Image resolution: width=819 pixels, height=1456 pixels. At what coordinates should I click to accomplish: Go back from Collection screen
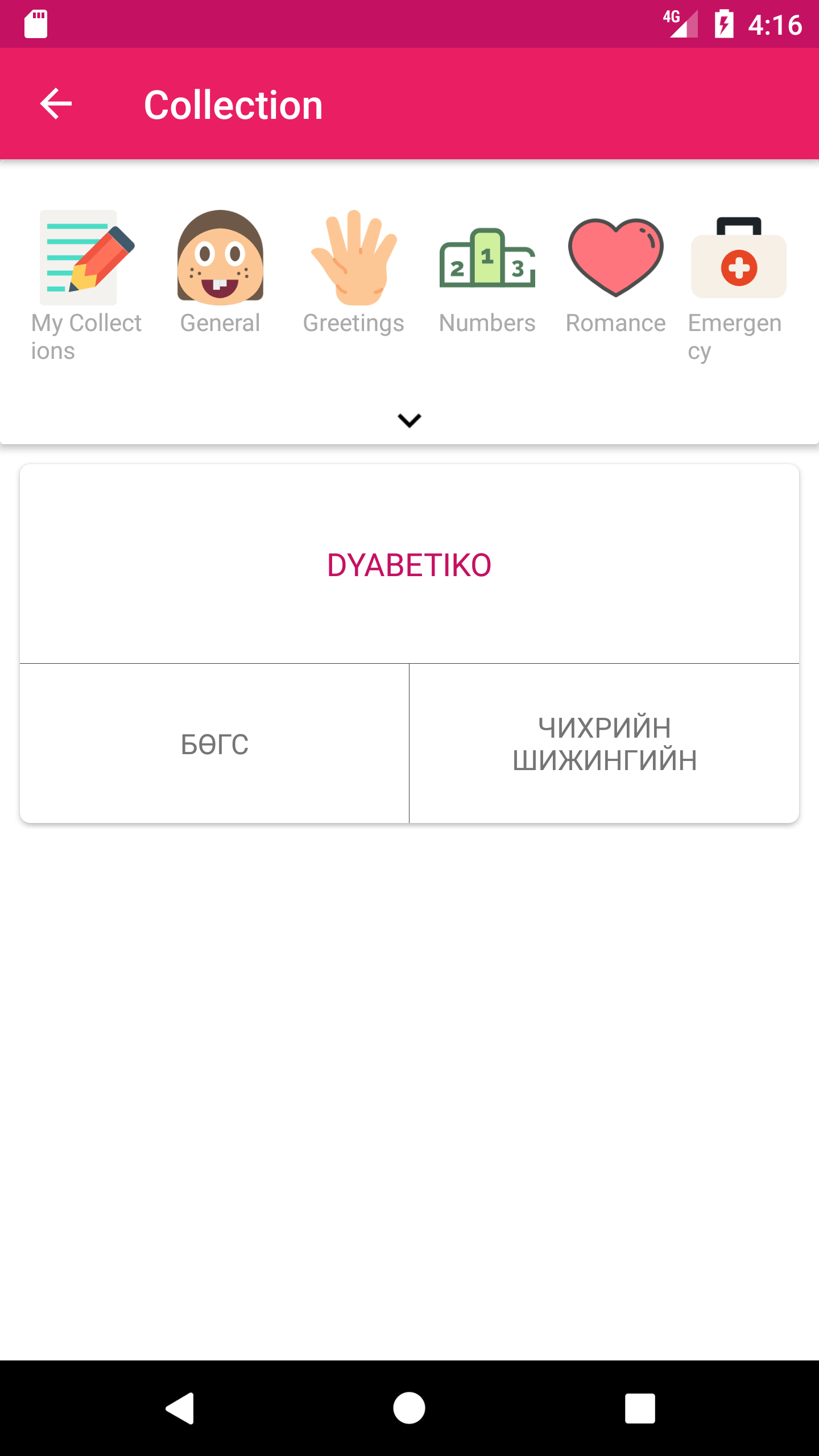pyautogui.click(x=56, y=104)
